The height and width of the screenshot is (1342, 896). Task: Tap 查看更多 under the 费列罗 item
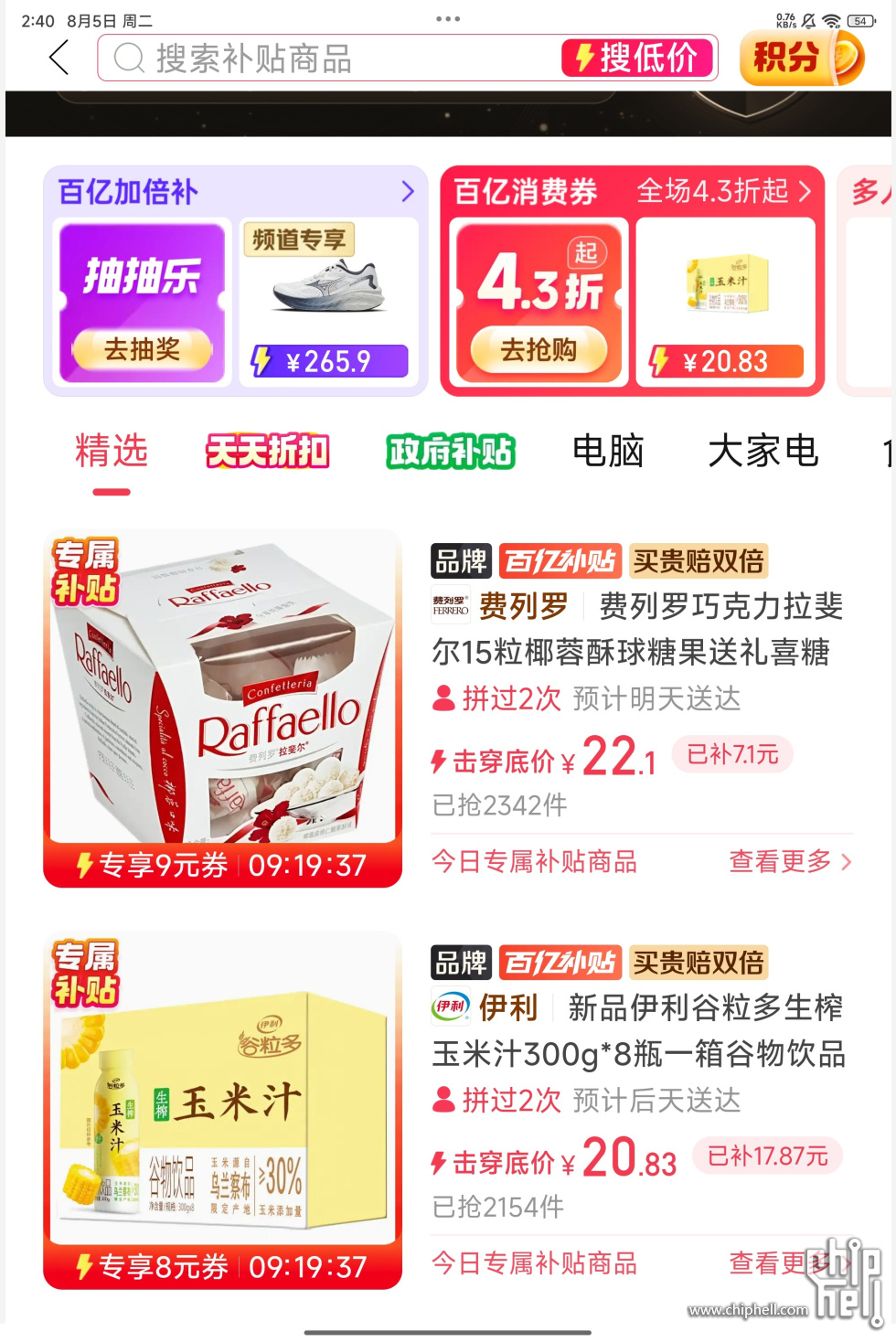(789, 861)
